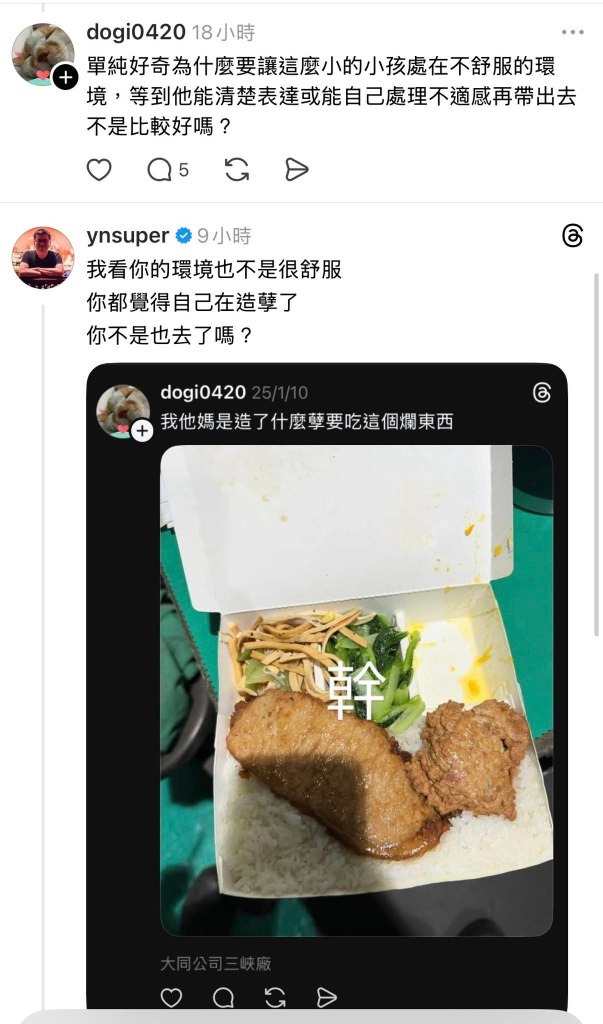
Task: Repost dogi0420's top post
Action: click(237, 170)
